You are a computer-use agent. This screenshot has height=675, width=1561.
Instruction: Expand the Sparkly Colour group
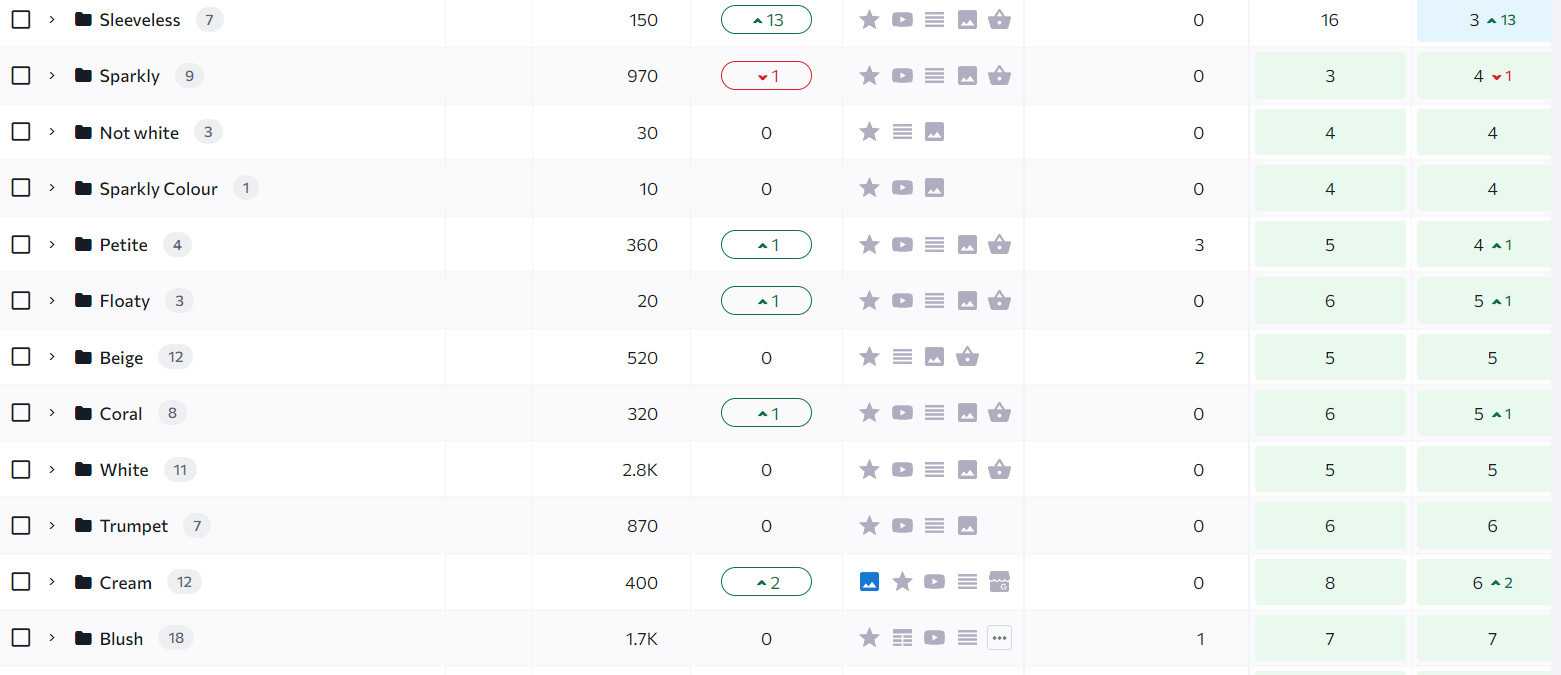pos(52,188)
